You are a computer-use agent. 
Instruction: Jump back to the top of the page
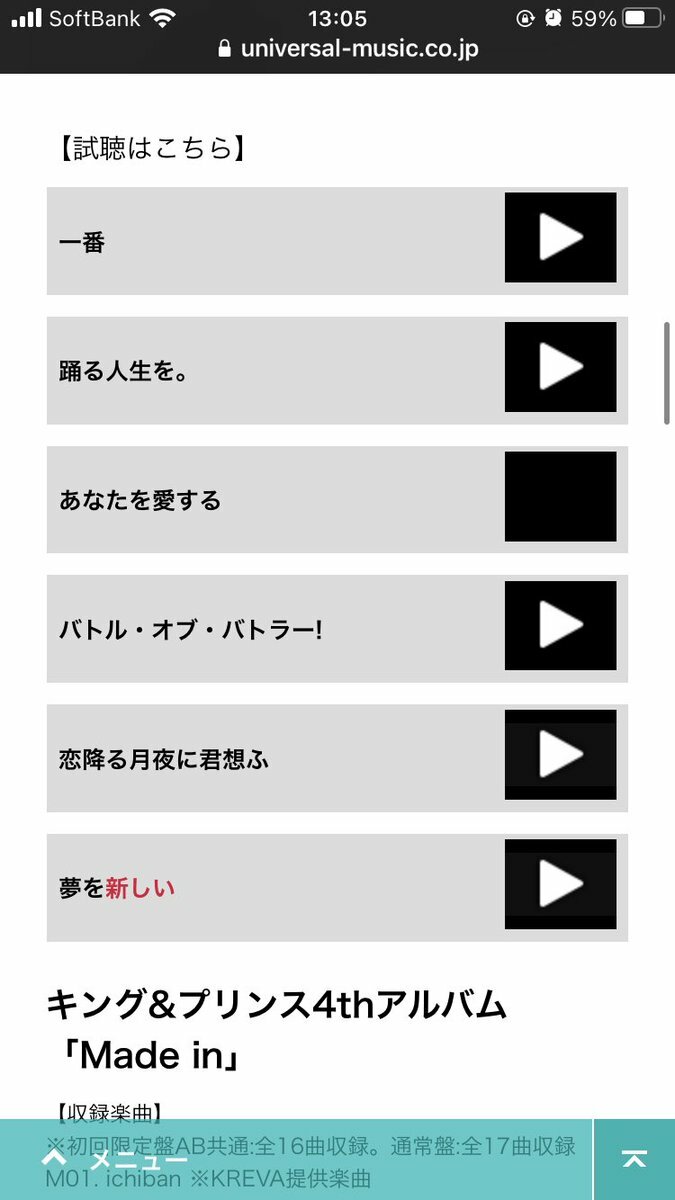coord(634,1160)
